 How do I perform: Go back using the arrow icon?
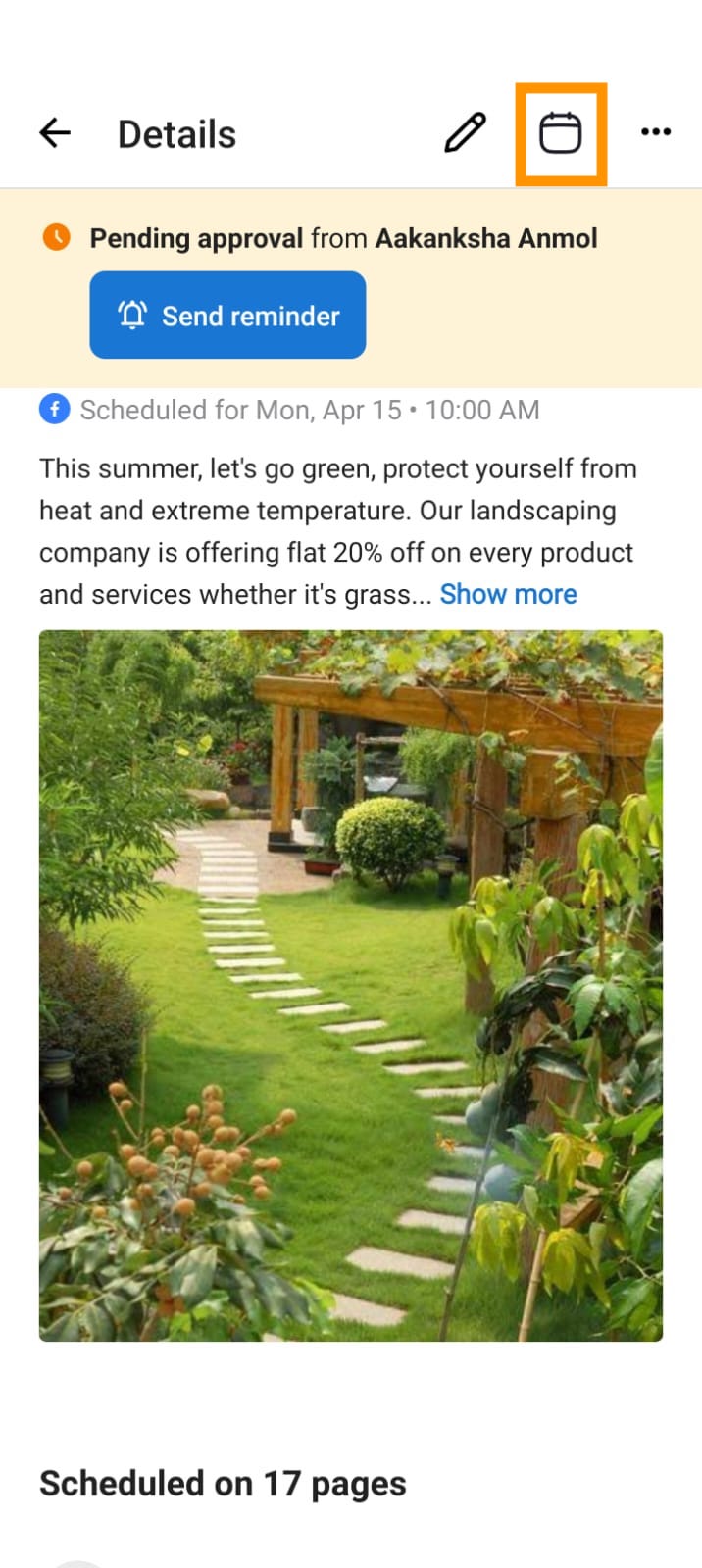point(56,133)
